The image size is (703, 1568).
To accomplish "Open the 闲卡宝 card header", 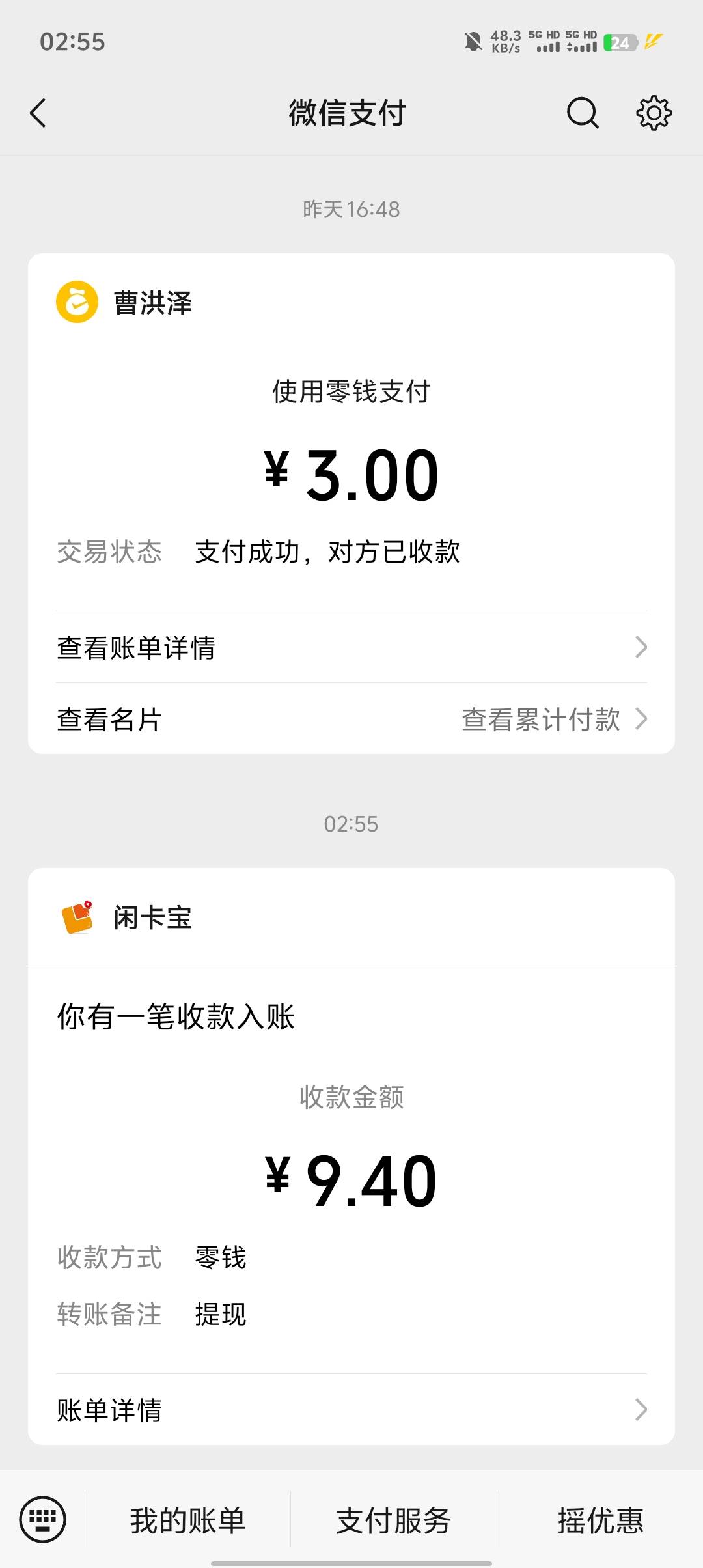I will tap(152, 917).
